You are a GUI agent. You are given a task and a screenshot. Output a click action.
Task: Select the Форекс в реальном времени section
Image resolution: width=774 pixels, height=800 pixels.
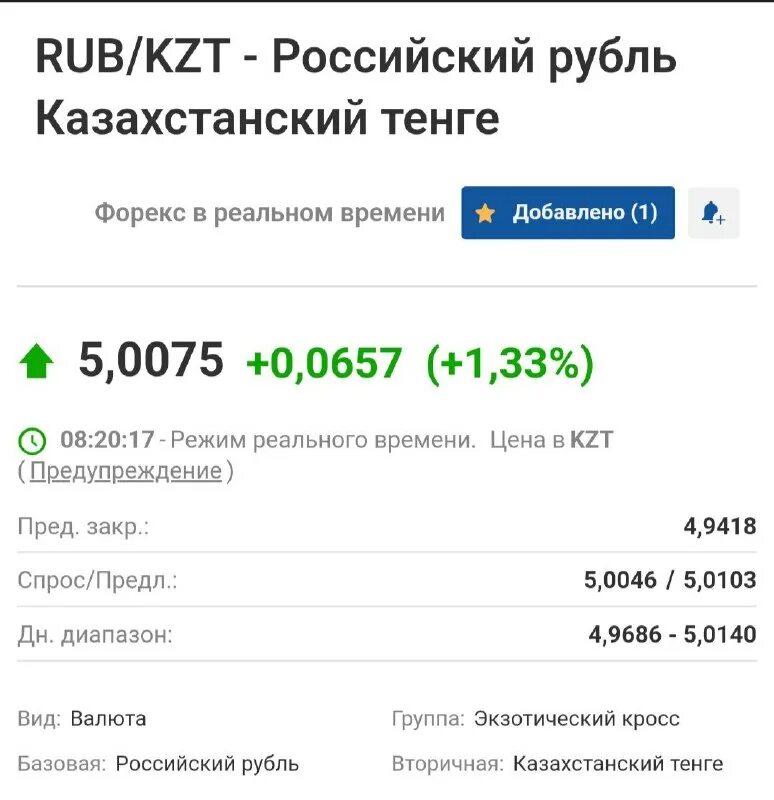(x=270, y=212)
